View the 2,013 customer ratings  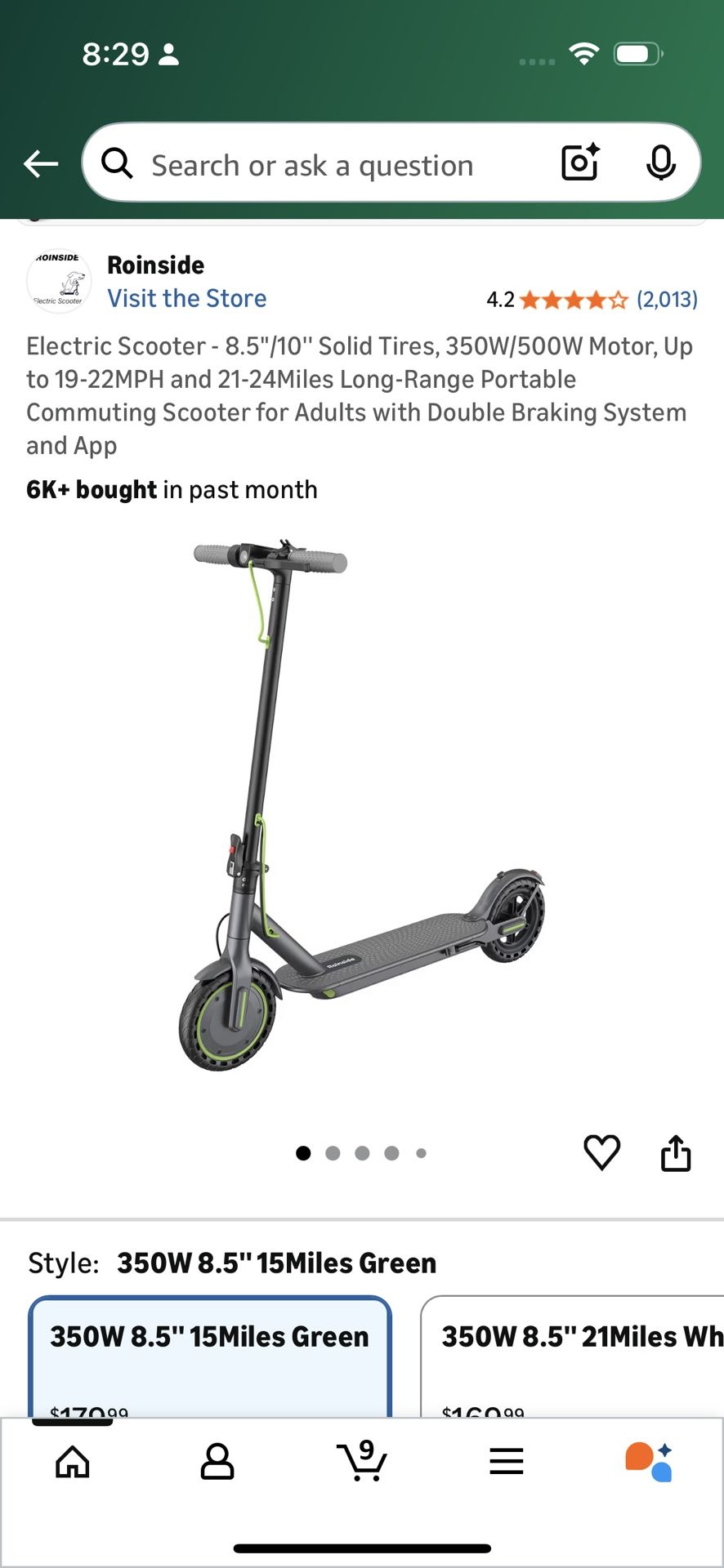point(668,300)
